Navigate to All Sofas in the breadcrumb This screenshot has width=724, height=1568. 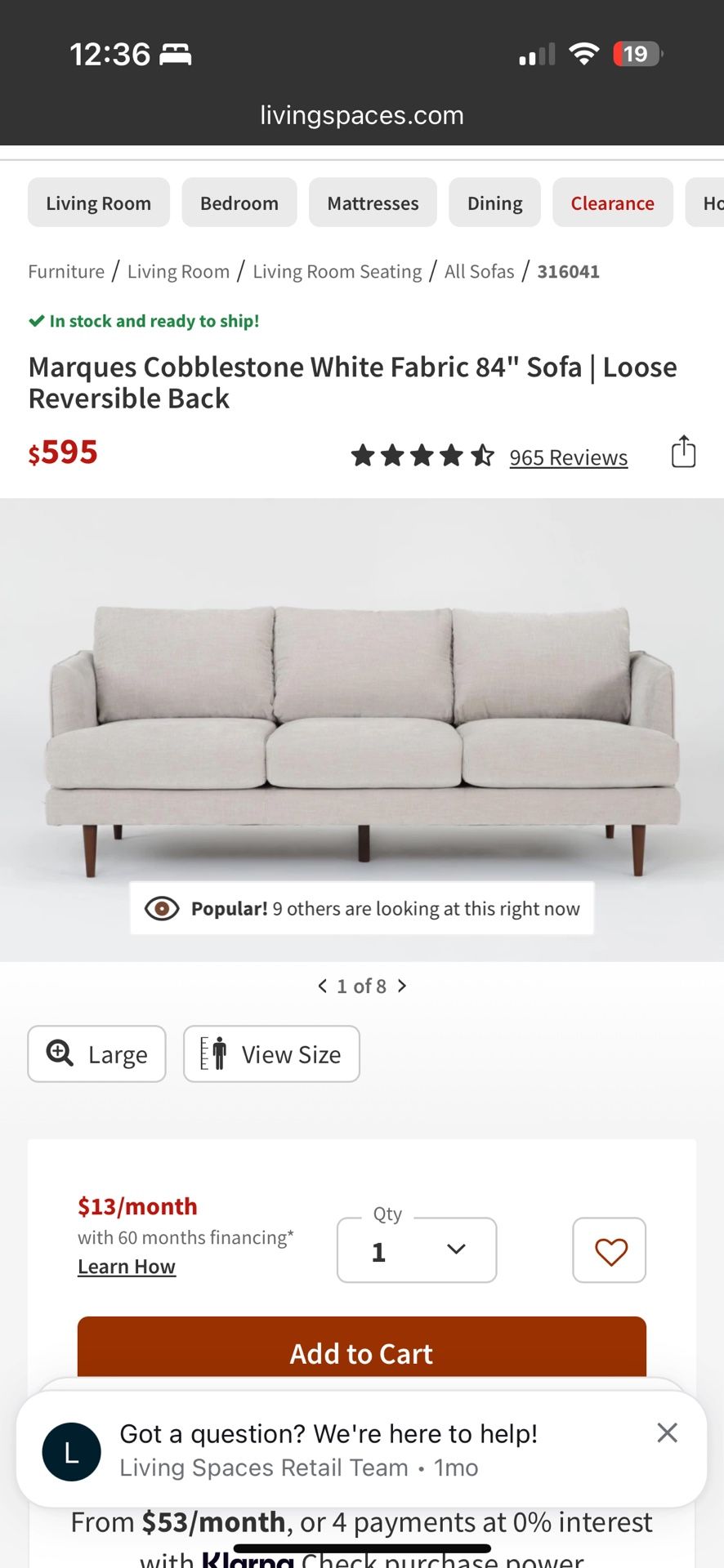[x=479, y=271]
